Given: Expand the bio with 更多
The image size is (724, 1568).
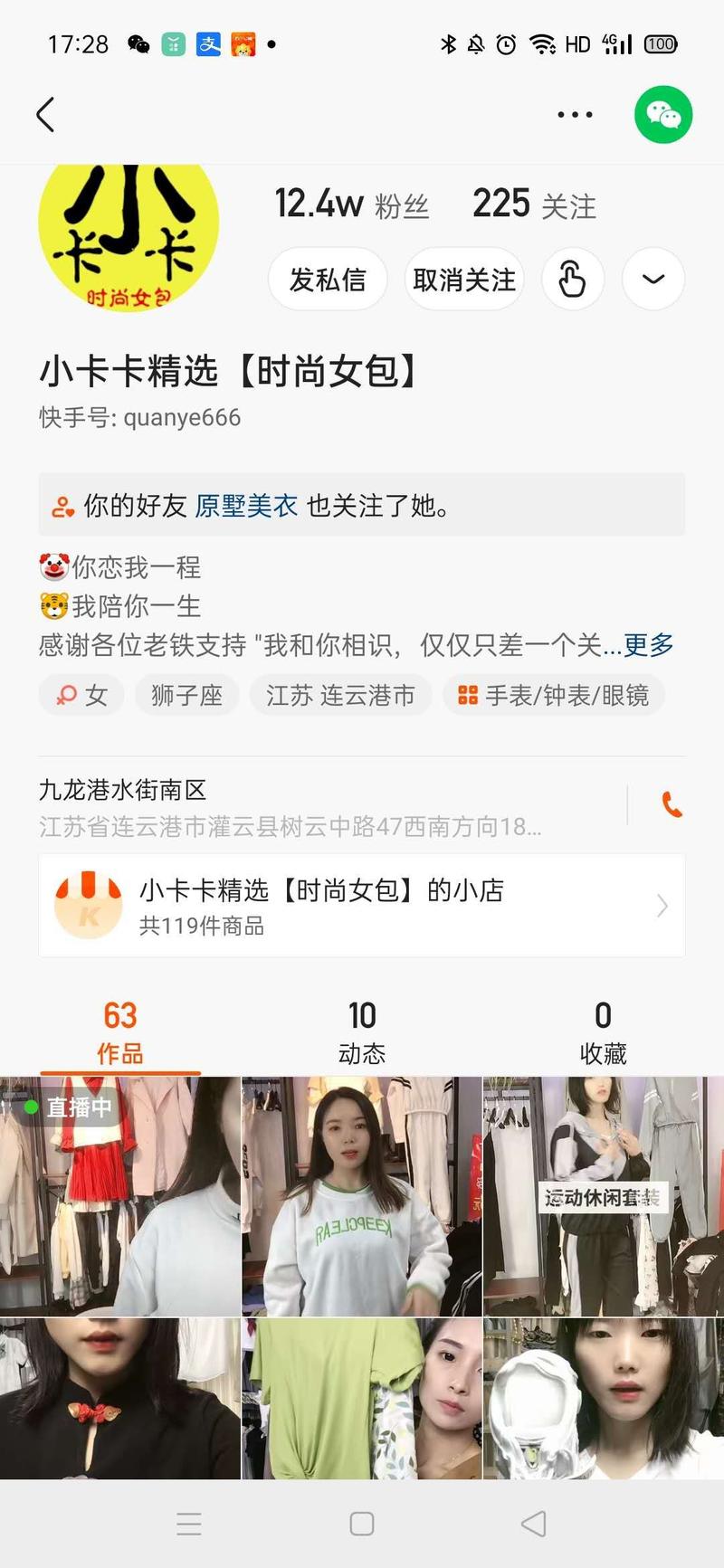Looking at the screenshot, I should (x=648, y=644).
